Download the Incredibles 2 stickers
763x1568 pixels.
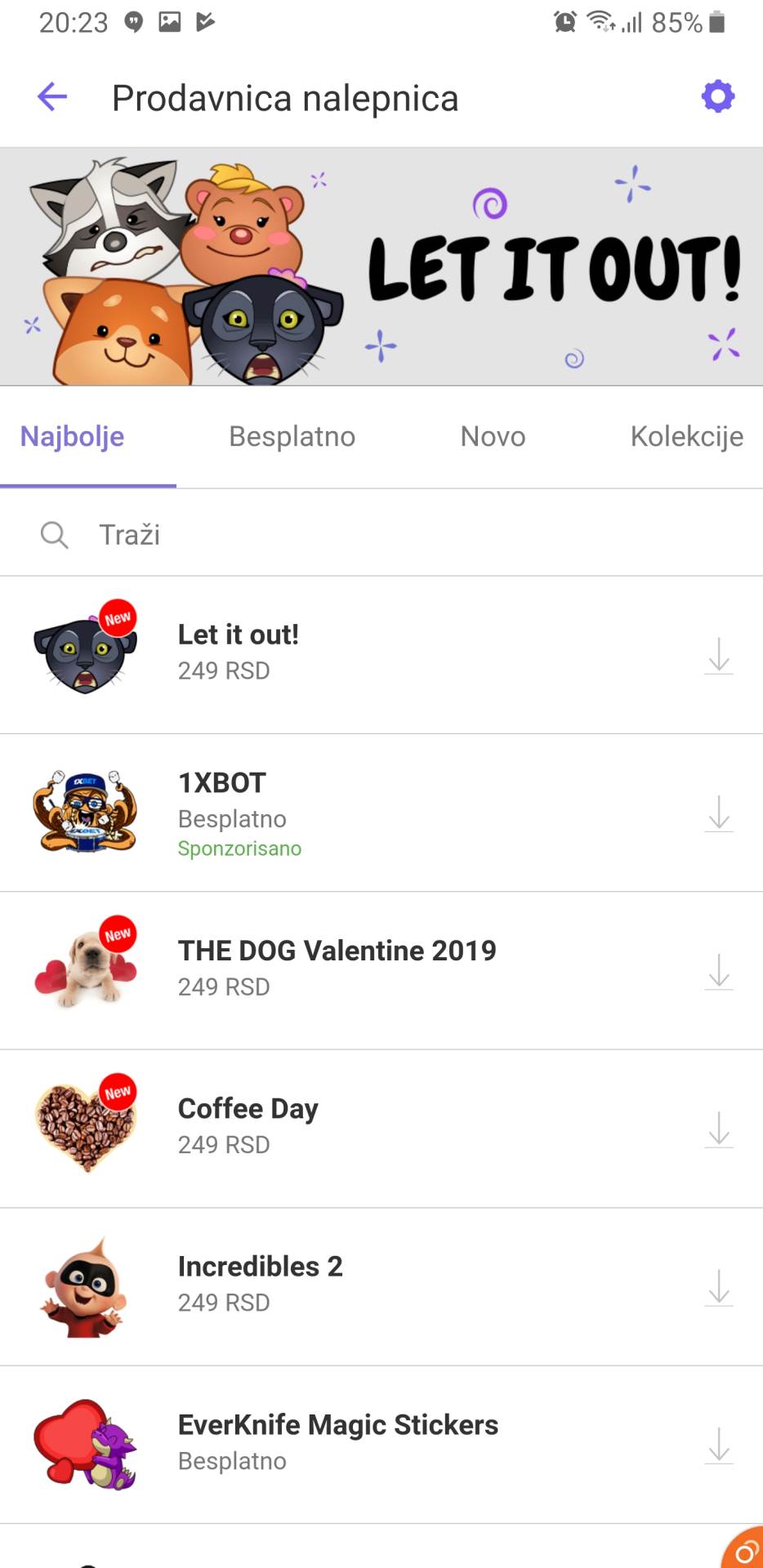[x=719, y=1287]
